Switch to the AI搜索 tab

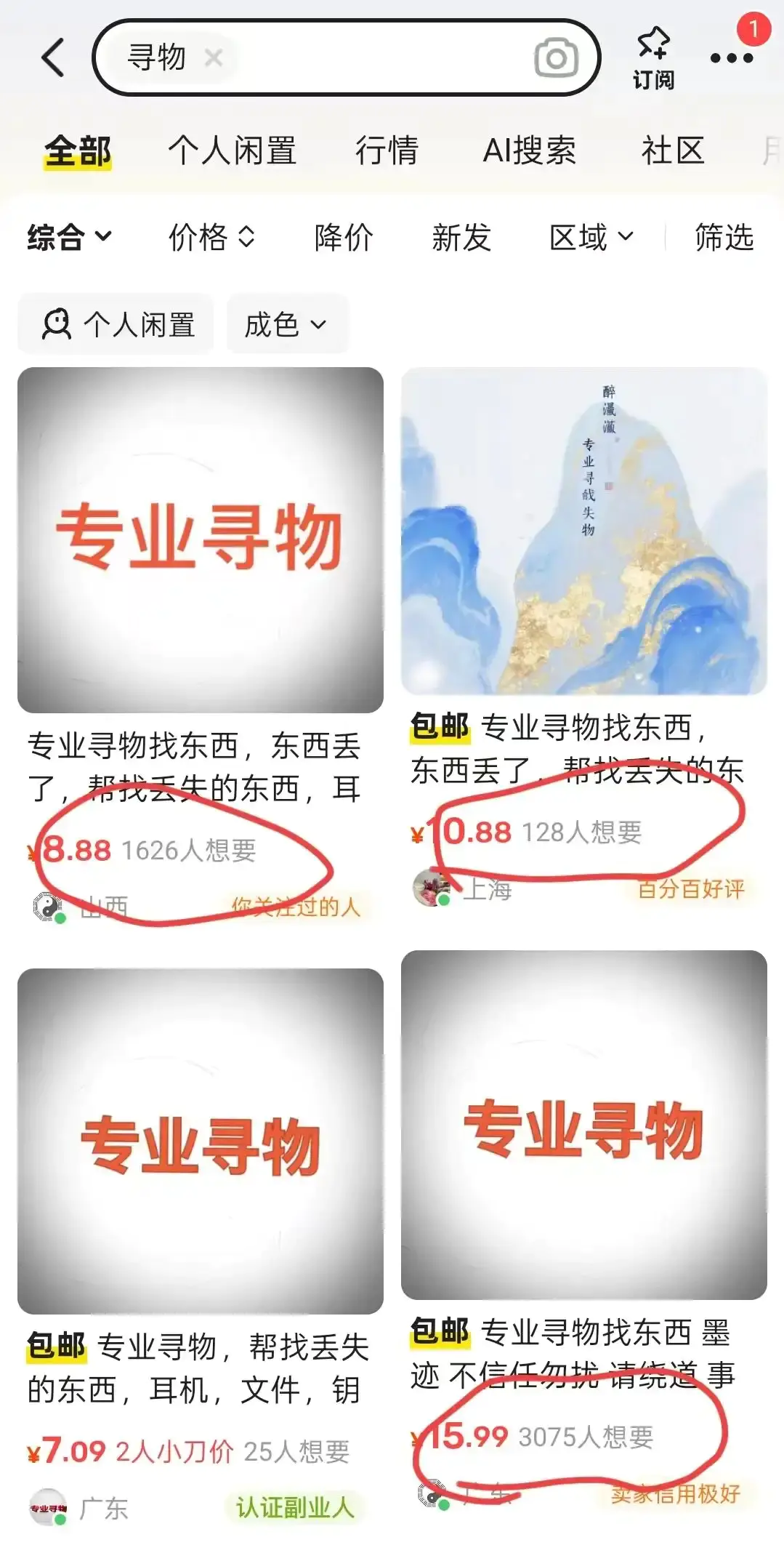pyautogui.click(x=531, y=150)
